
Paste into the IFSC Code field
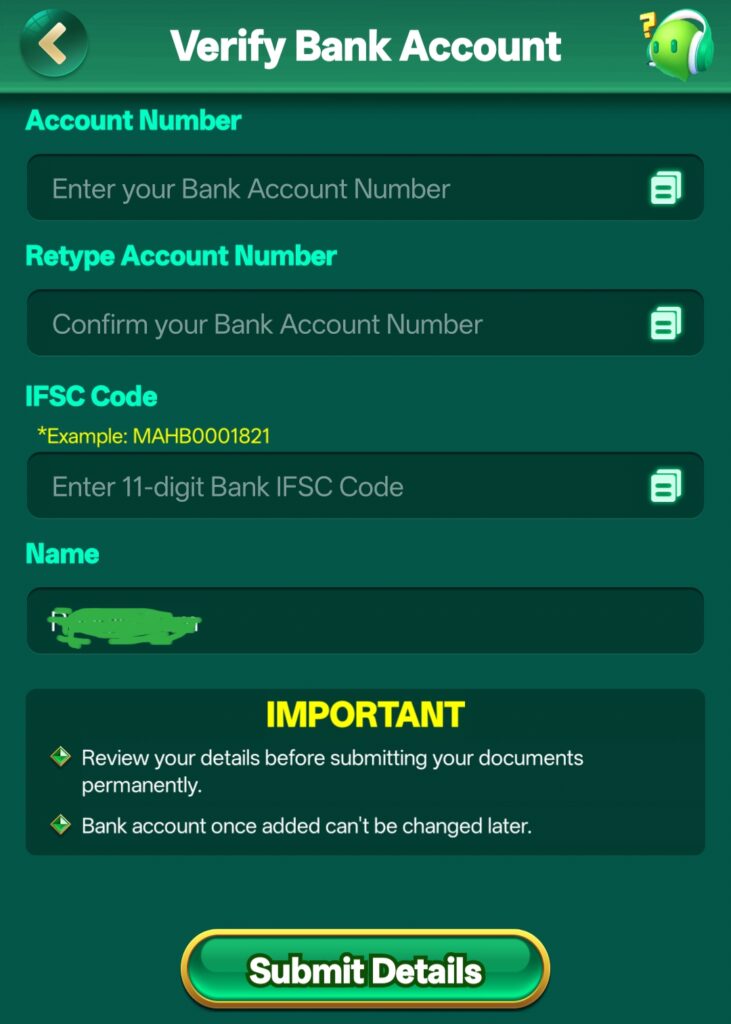click(x=666, y=486)
